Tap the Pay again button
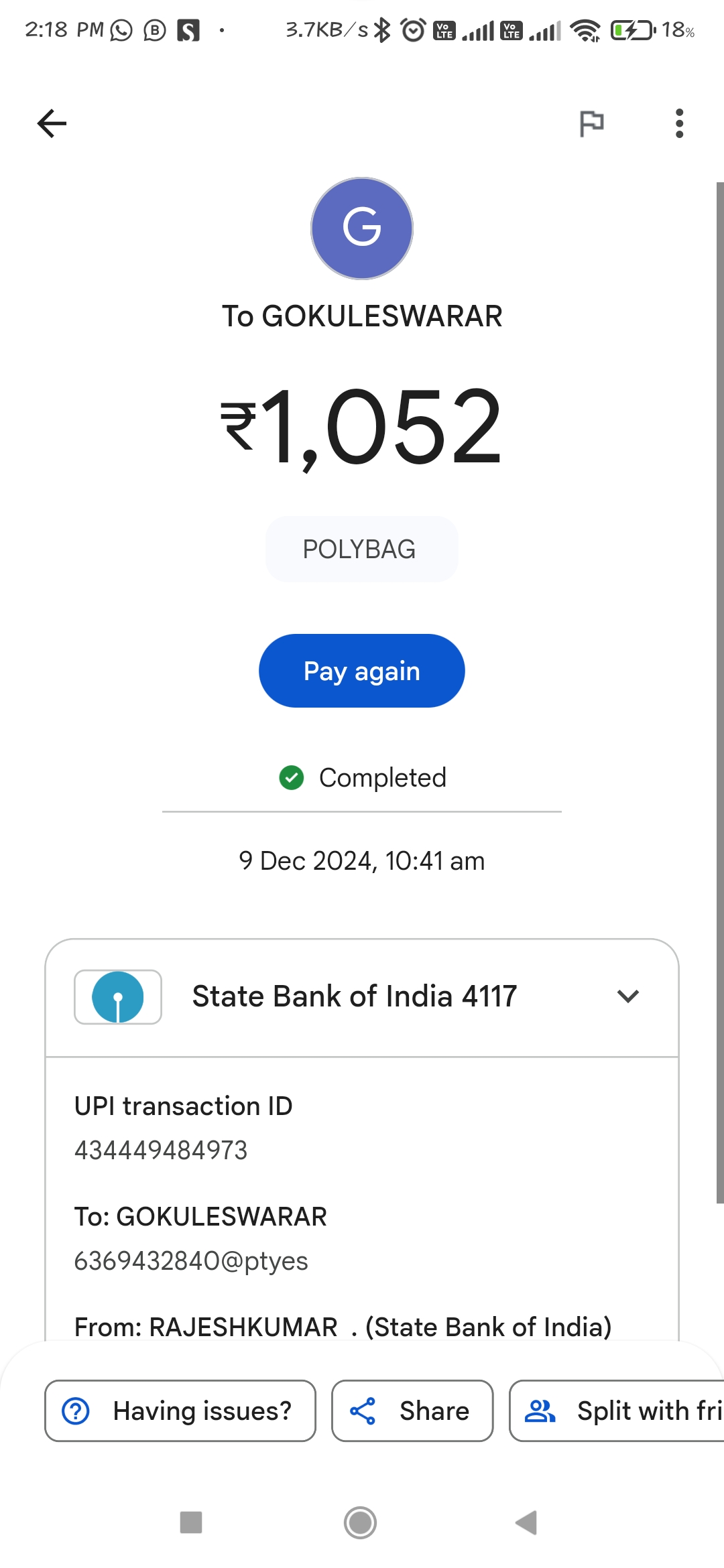Image resolution: width=724 pixels, height=1568 pixels. (362, 671)
